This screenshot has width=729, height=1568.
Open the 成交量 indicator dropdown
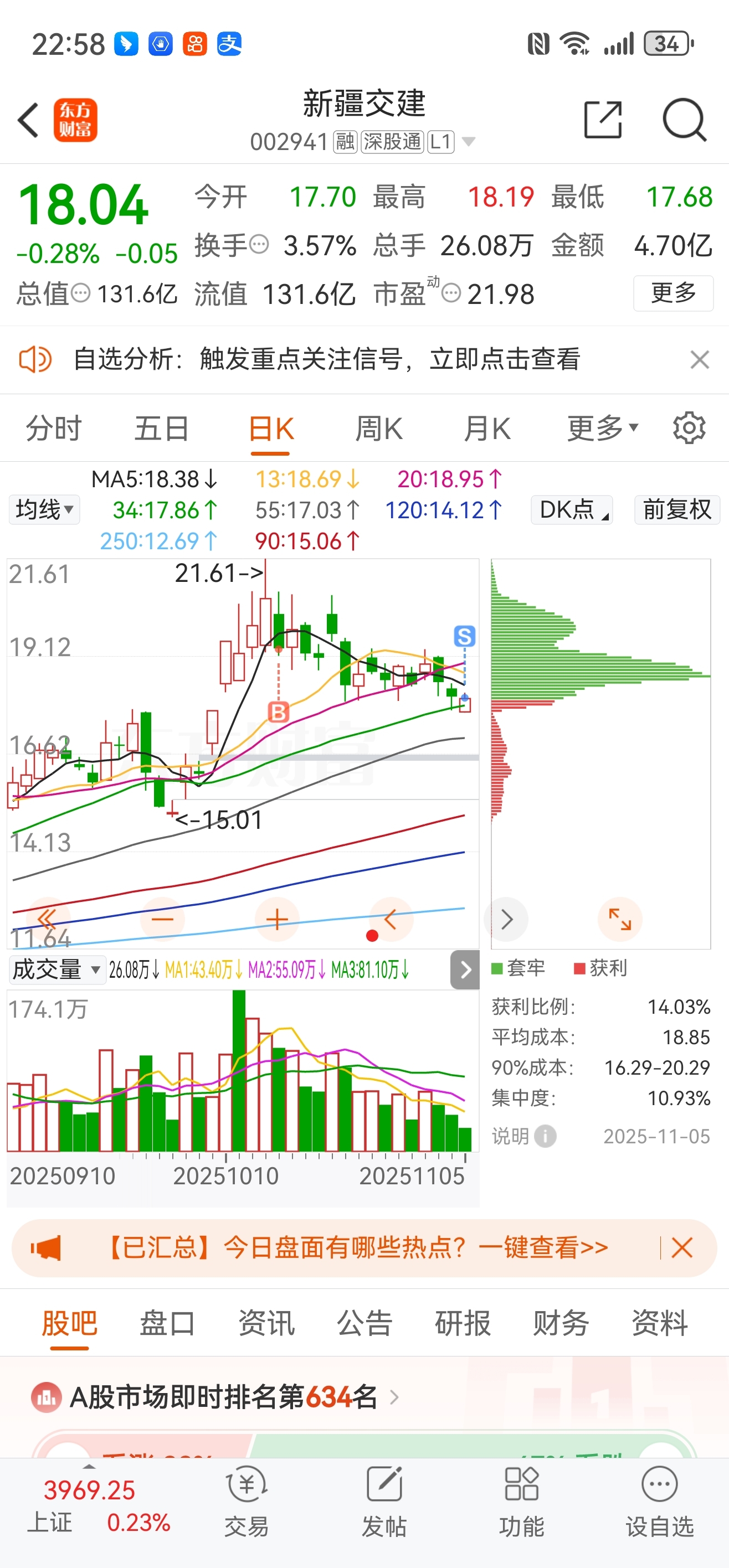pyautogui.click(x=56, y=969)
